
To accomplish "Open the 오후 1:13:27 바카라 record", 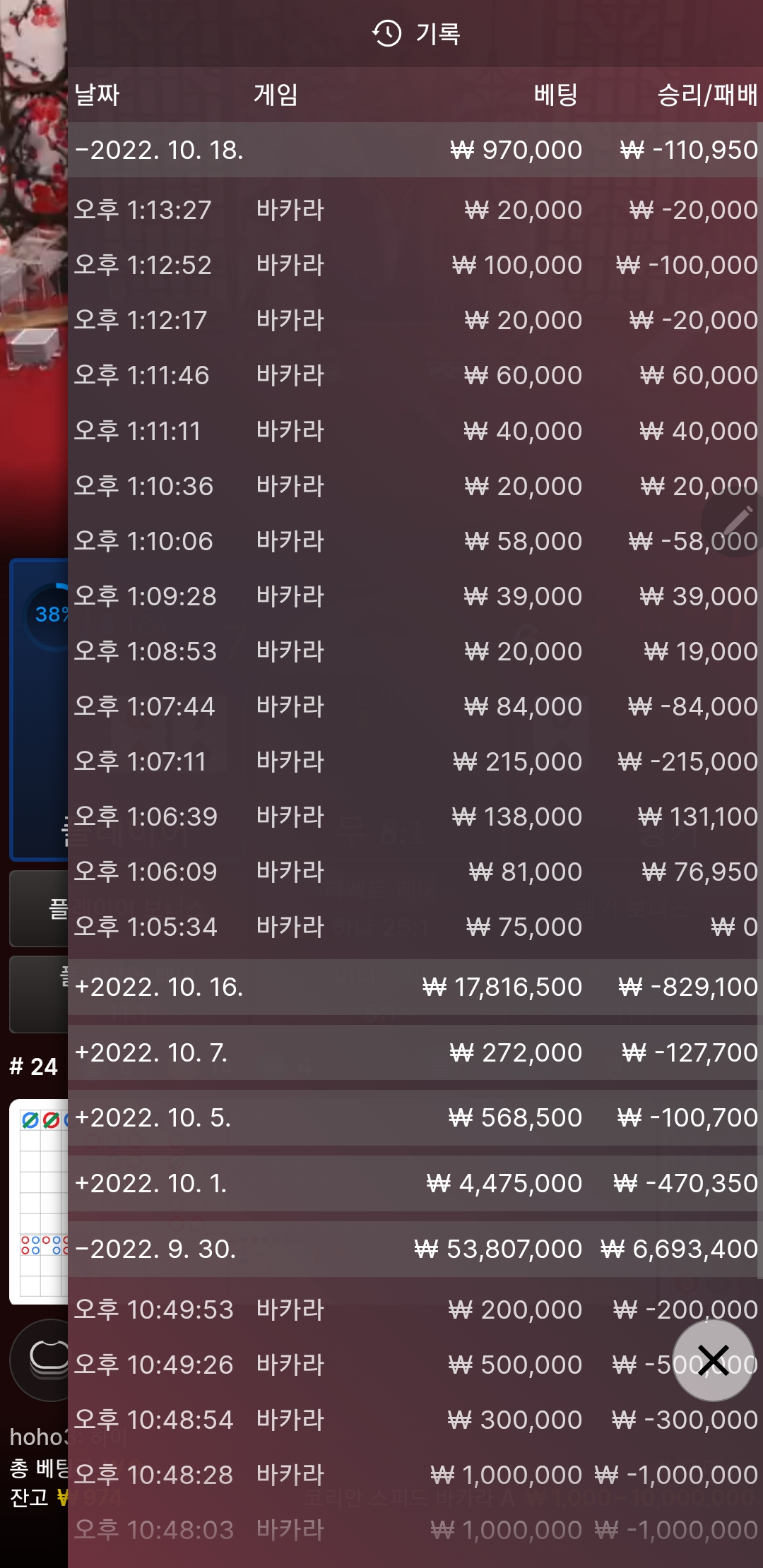I will point(413,210).
